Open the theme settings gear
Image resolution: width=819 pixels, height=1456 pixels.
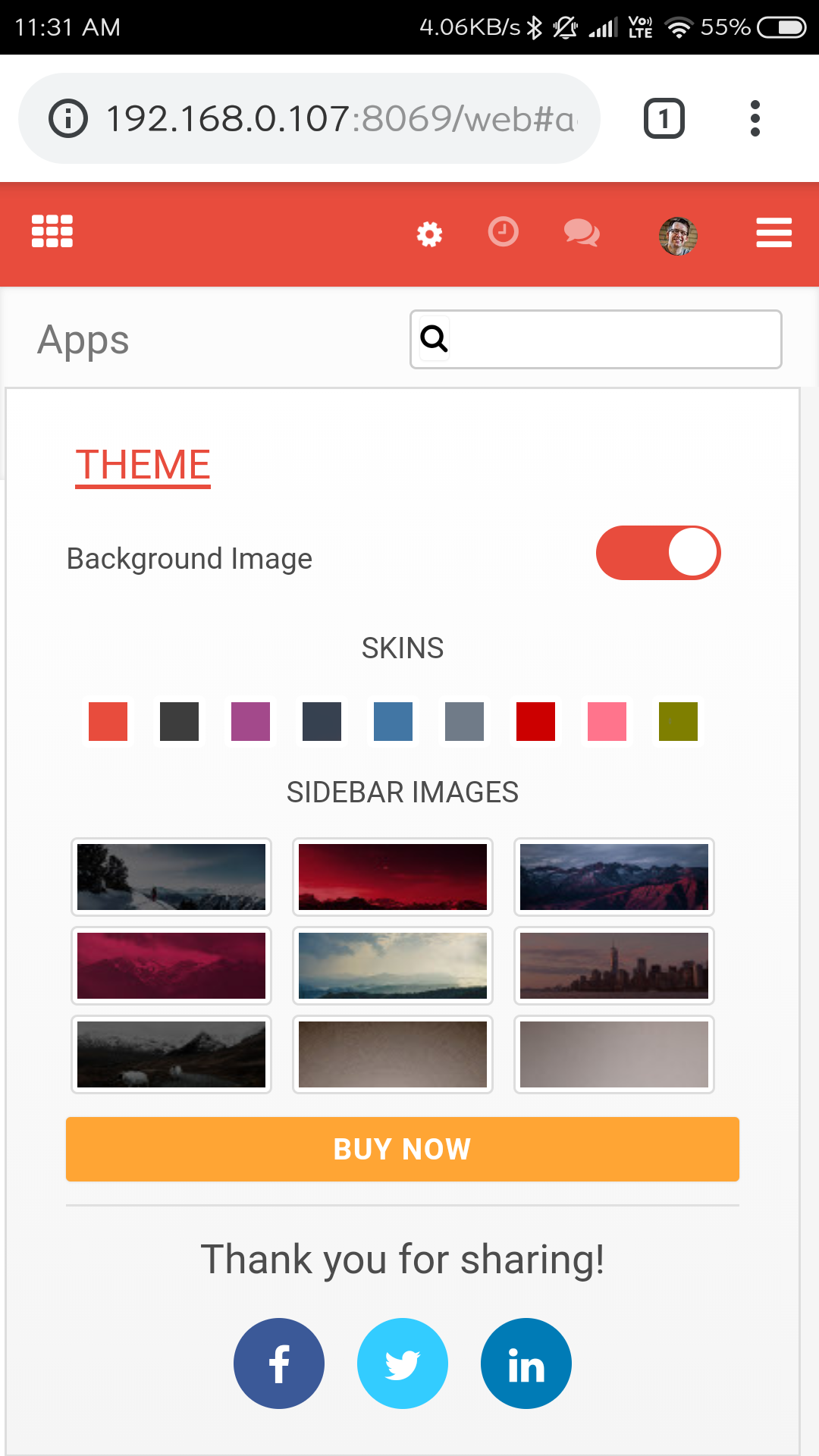coord(429,234)
